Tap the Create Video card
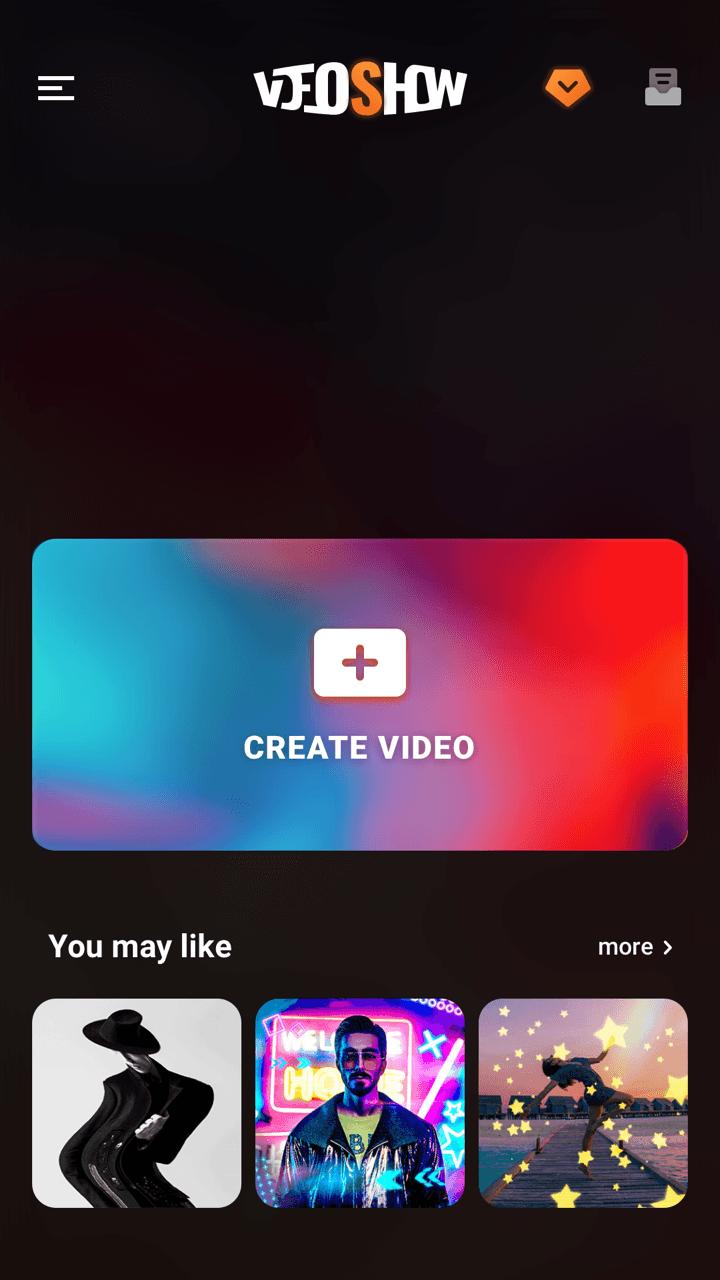This screenshot has height=1280, width=720. tap(360, 695)
